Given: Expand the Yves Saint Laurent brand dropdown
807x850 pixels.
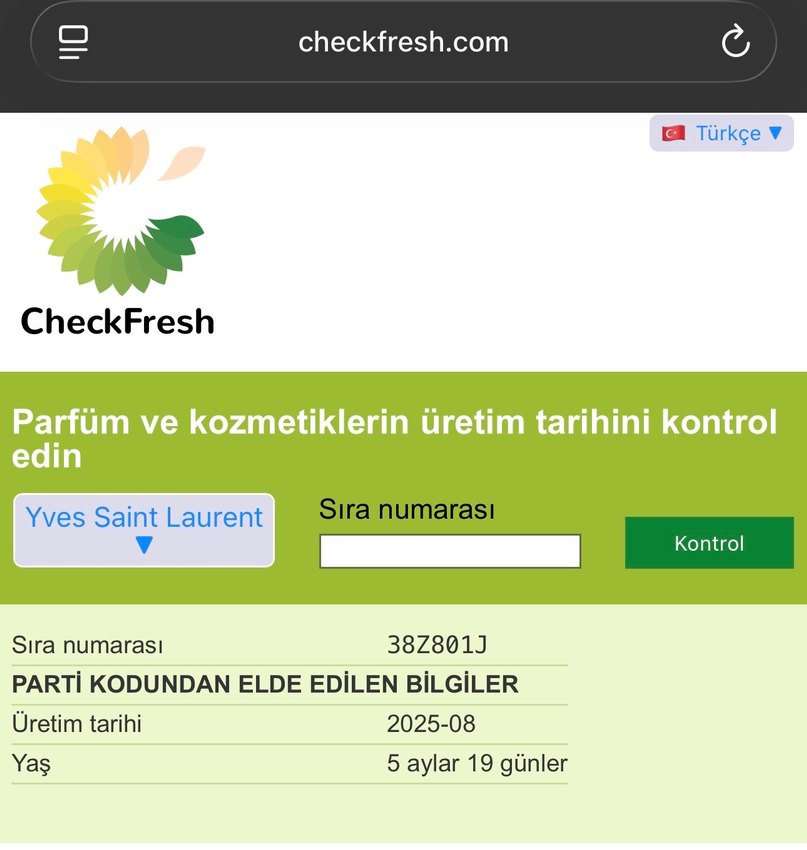Looking at the screenshot, I should [x=144, y=530].
